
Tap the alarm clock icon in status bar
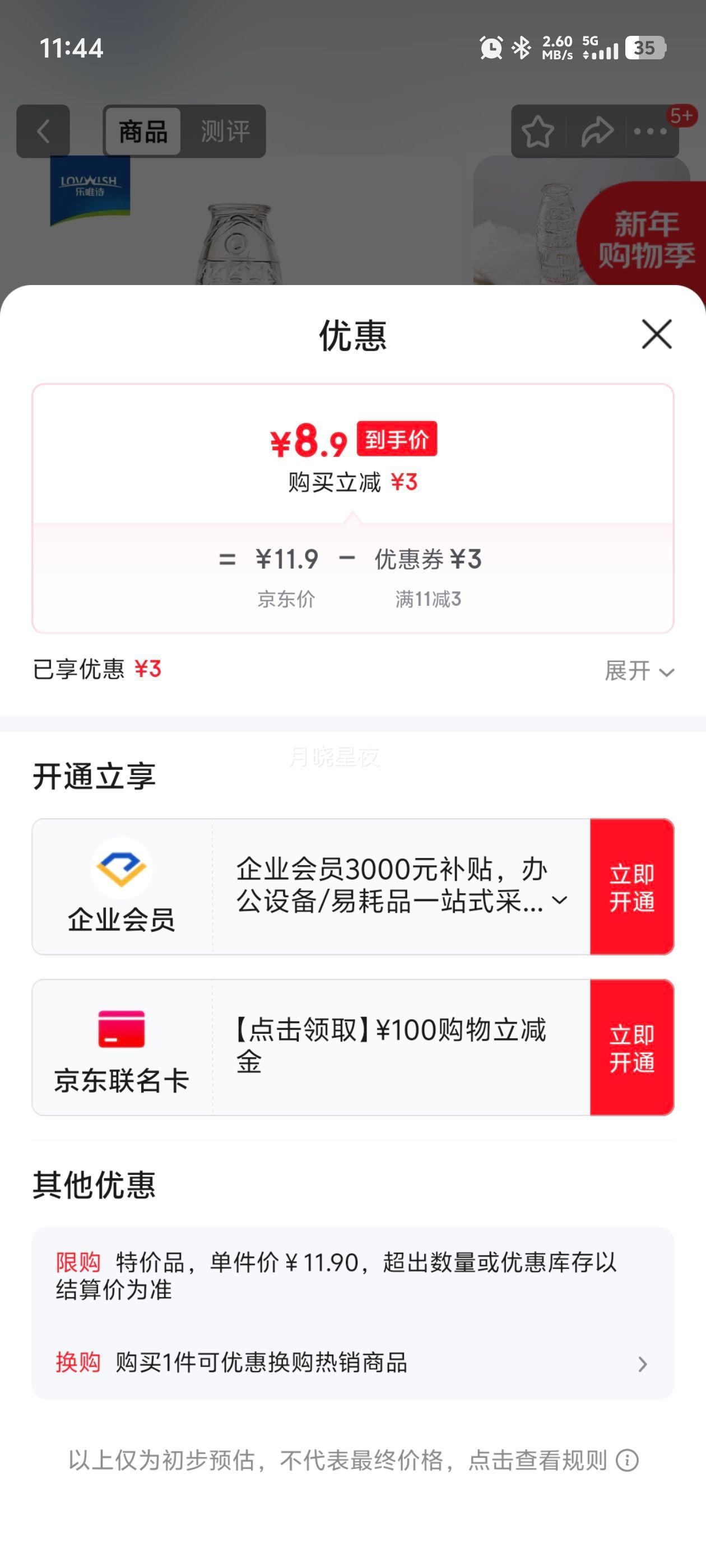point(490,48)
